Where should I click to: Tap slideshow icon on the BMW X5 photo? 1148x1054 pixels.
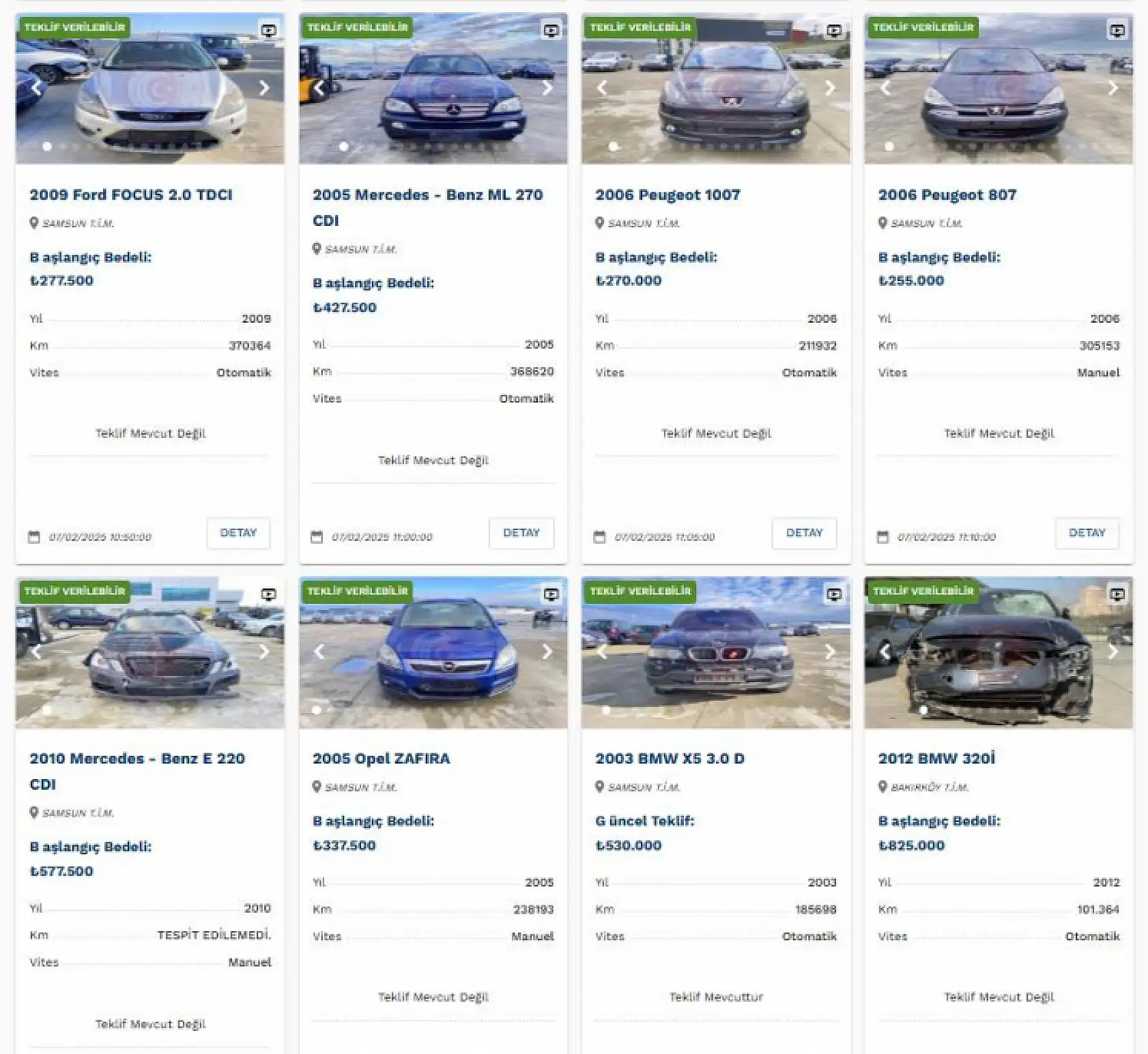pos(834,594)
